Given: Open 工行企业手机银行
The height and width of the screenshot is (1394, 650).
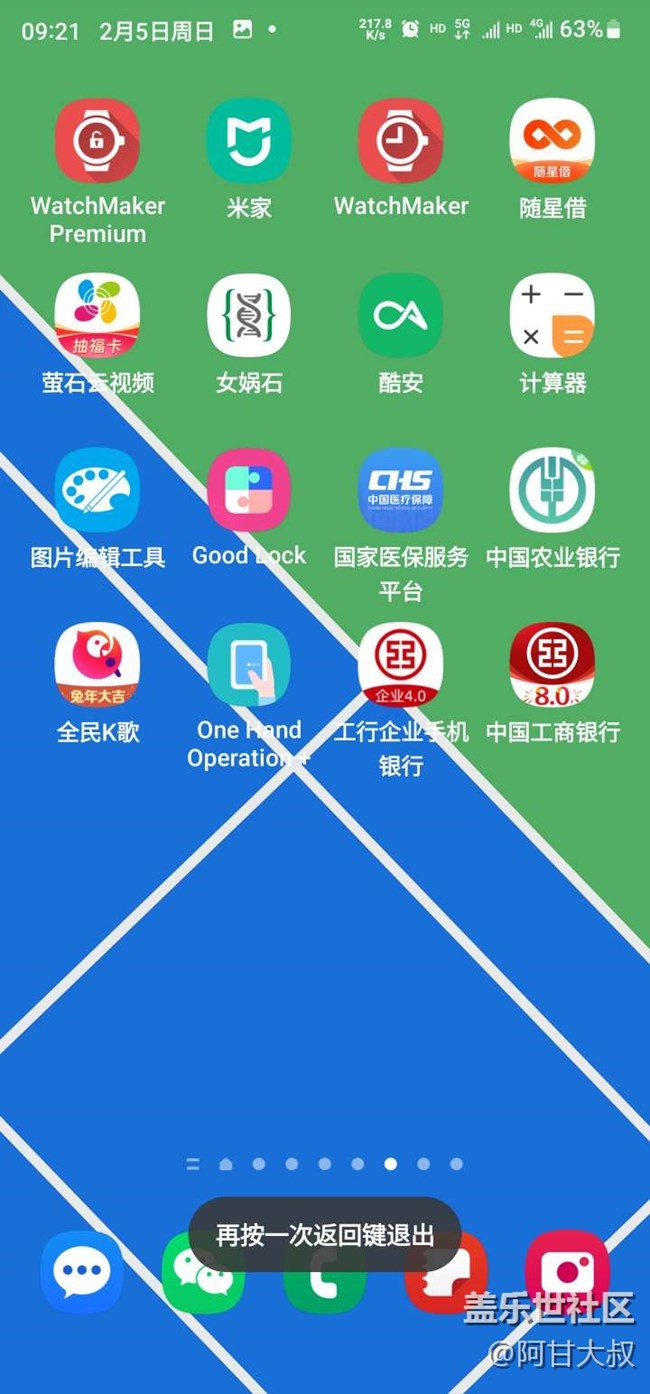Looking at the screenshot, I should tap(401, 665).
